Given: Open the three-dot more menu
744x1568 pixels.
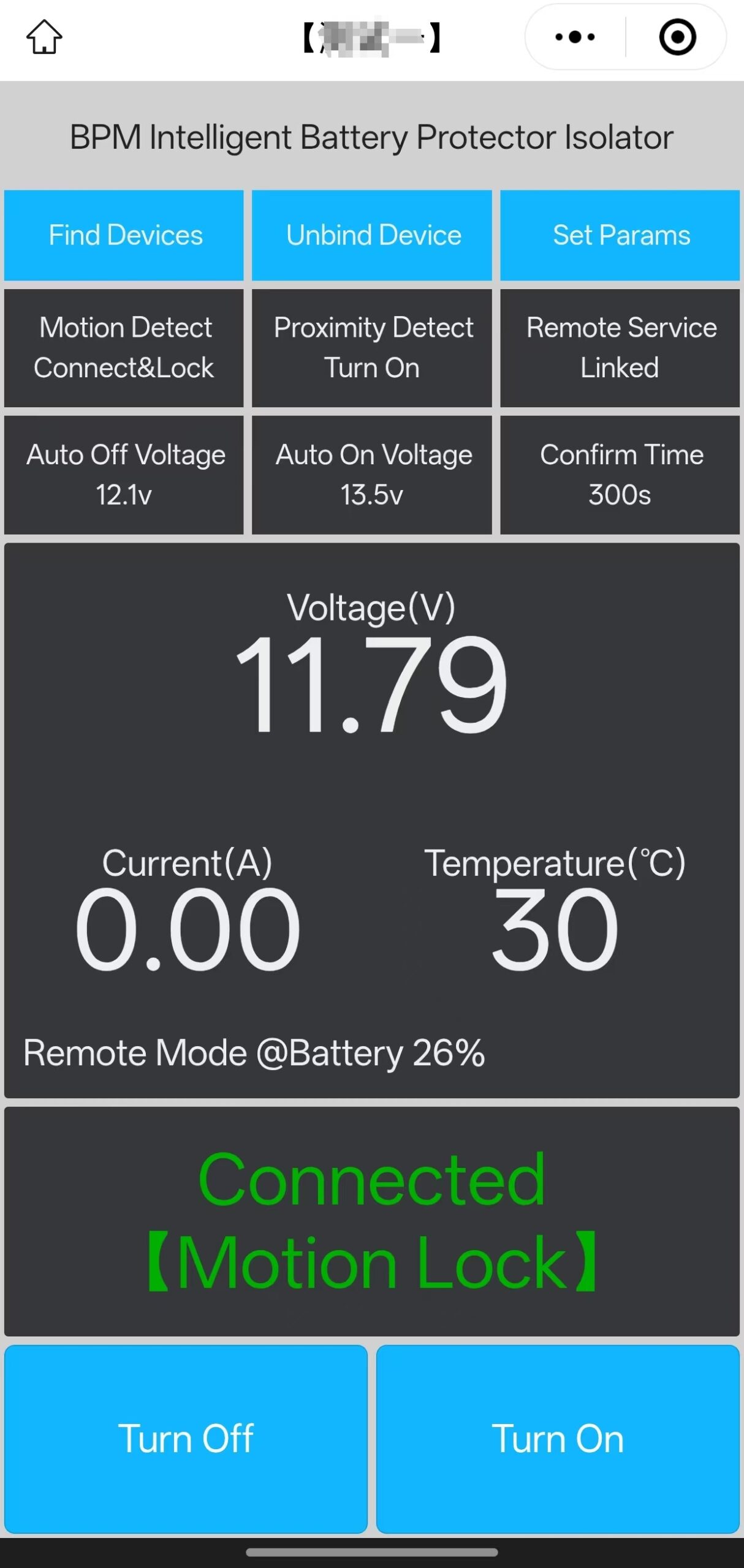Looking at the screenshot, I should point(575,37).
